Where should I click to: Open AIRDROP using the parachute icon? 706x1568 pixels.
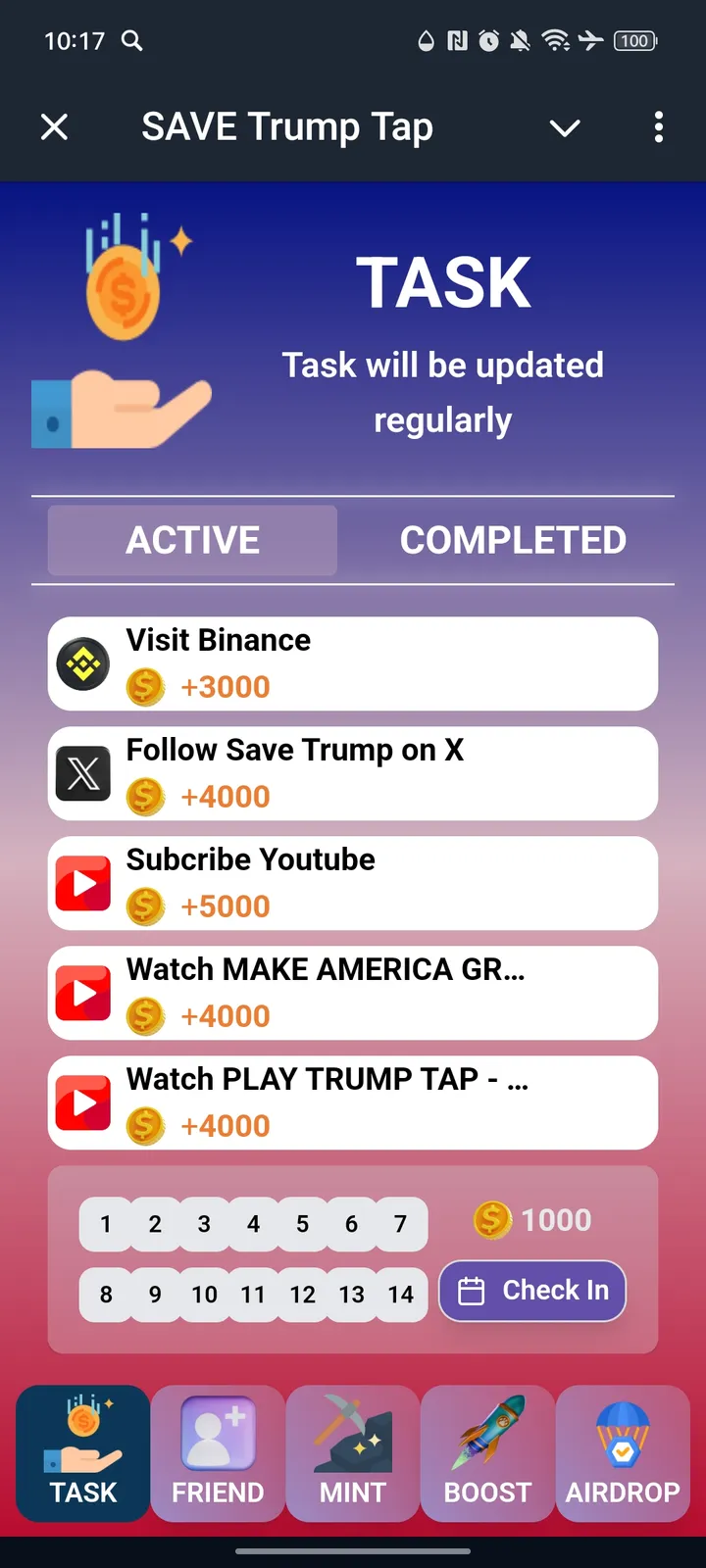pyautogui.click(x=623, y=1441)
